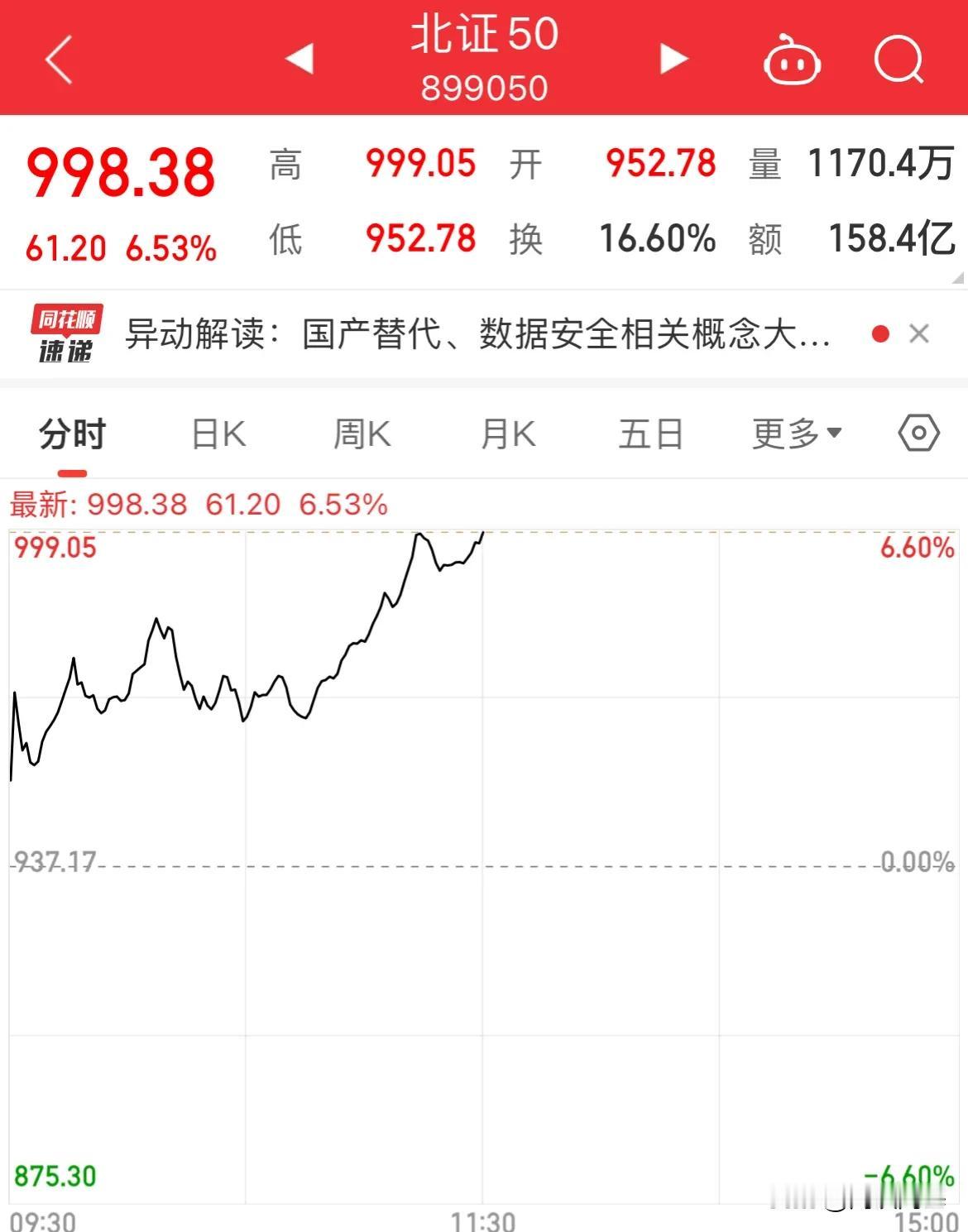The width and height of the screenshot is (968, 1232).
Task: Switch to previous stock with left triangle arrow
Action: pos(301,60)
